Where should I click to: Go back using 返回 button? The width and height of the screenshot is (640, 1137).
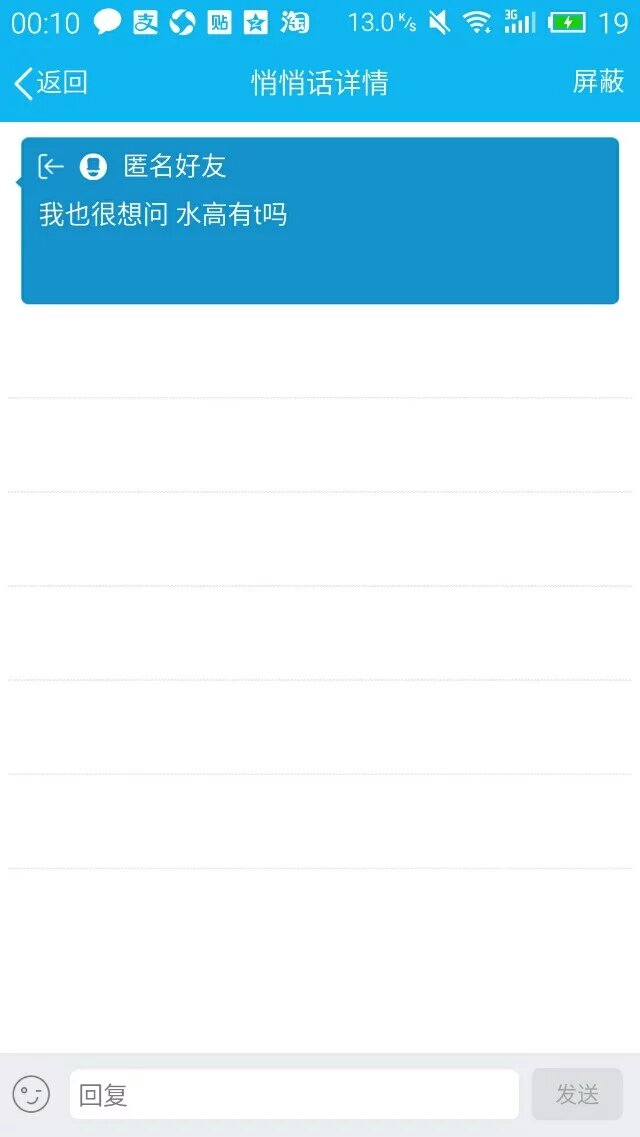(50, 83)
